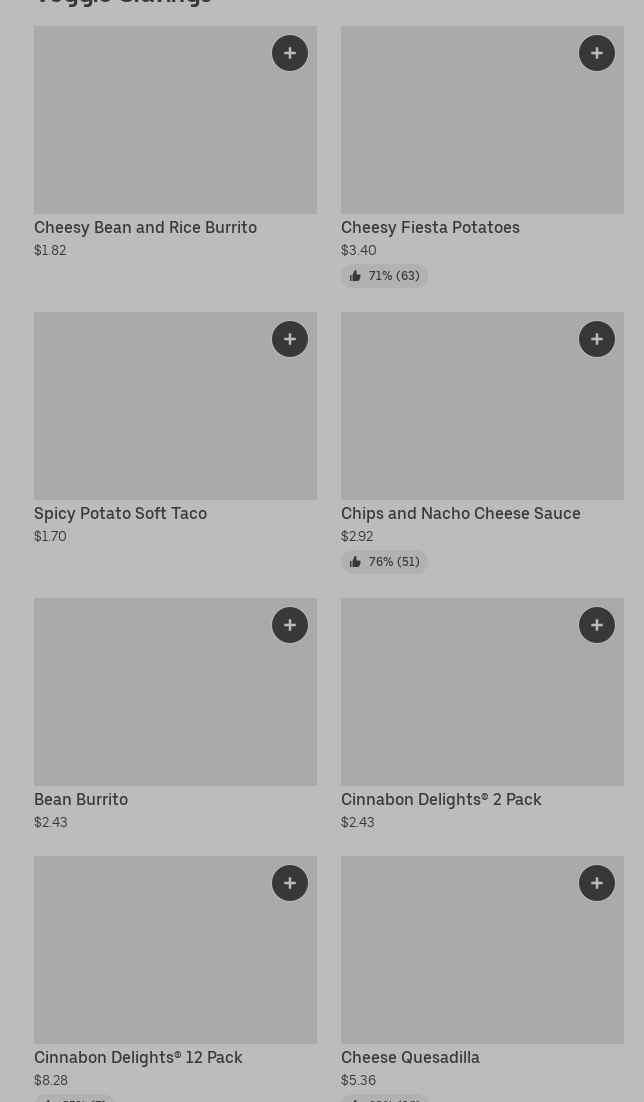Viewport: 644px width, 1102px height.
Task: Tap plus button on Bean Burrito
Action: point(290,625)
